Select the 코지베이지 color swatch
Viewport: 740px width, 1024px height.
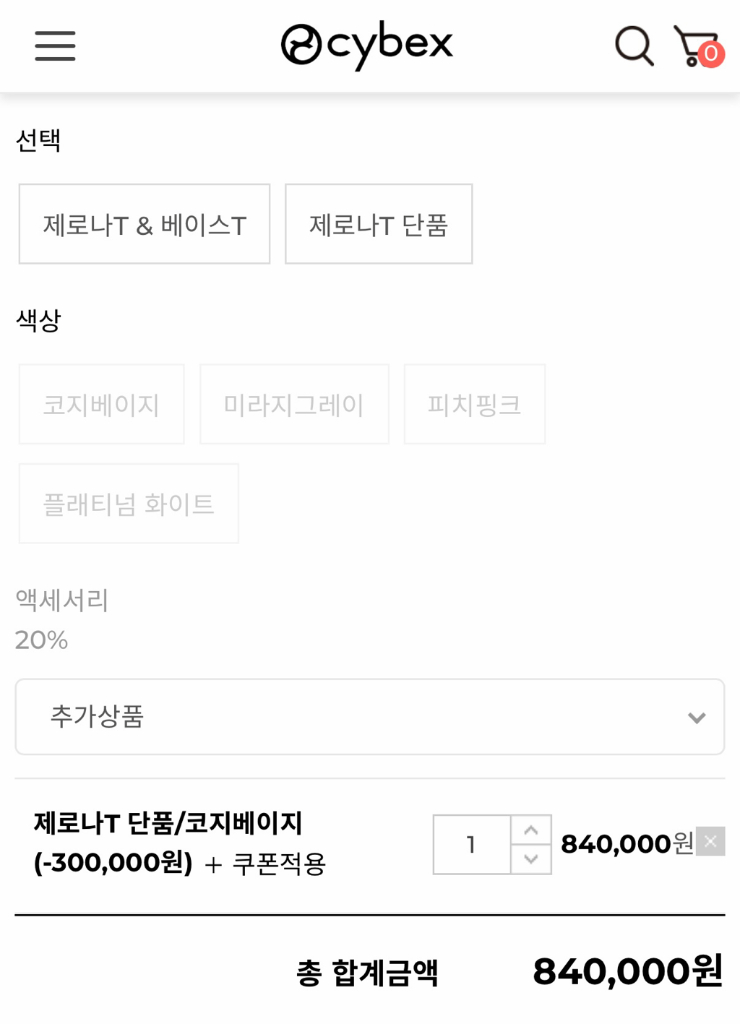[101, 404]
